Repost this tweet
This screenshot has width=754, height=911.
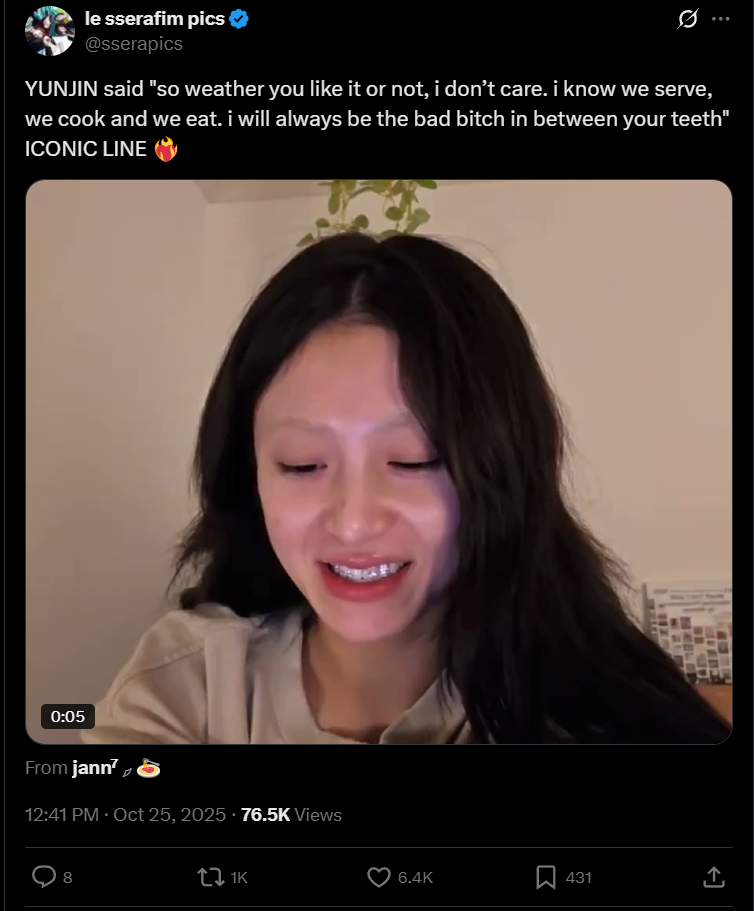pos(211,877)
